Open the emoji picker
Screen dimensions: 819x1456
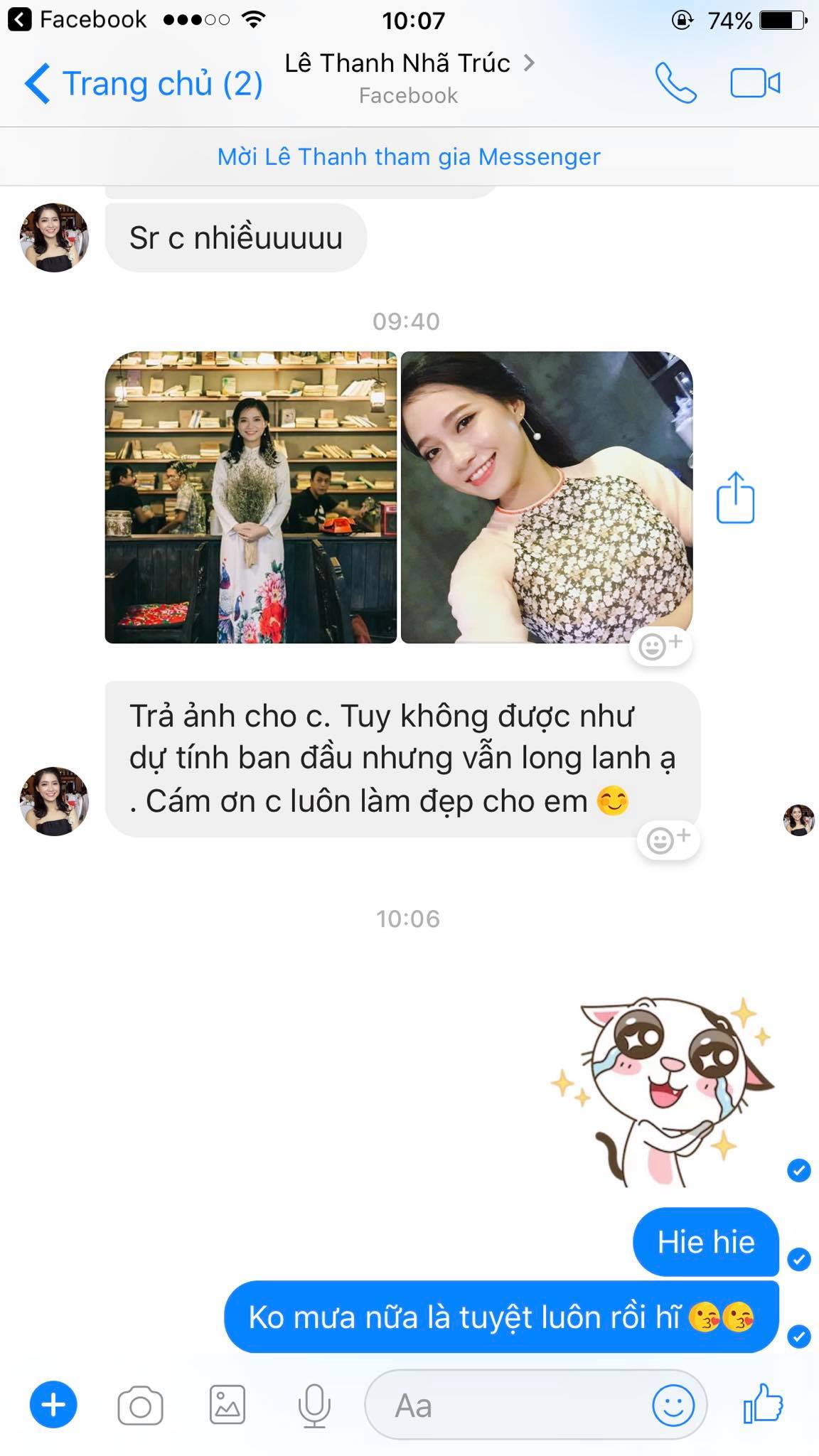click(x=673, y=1405)
